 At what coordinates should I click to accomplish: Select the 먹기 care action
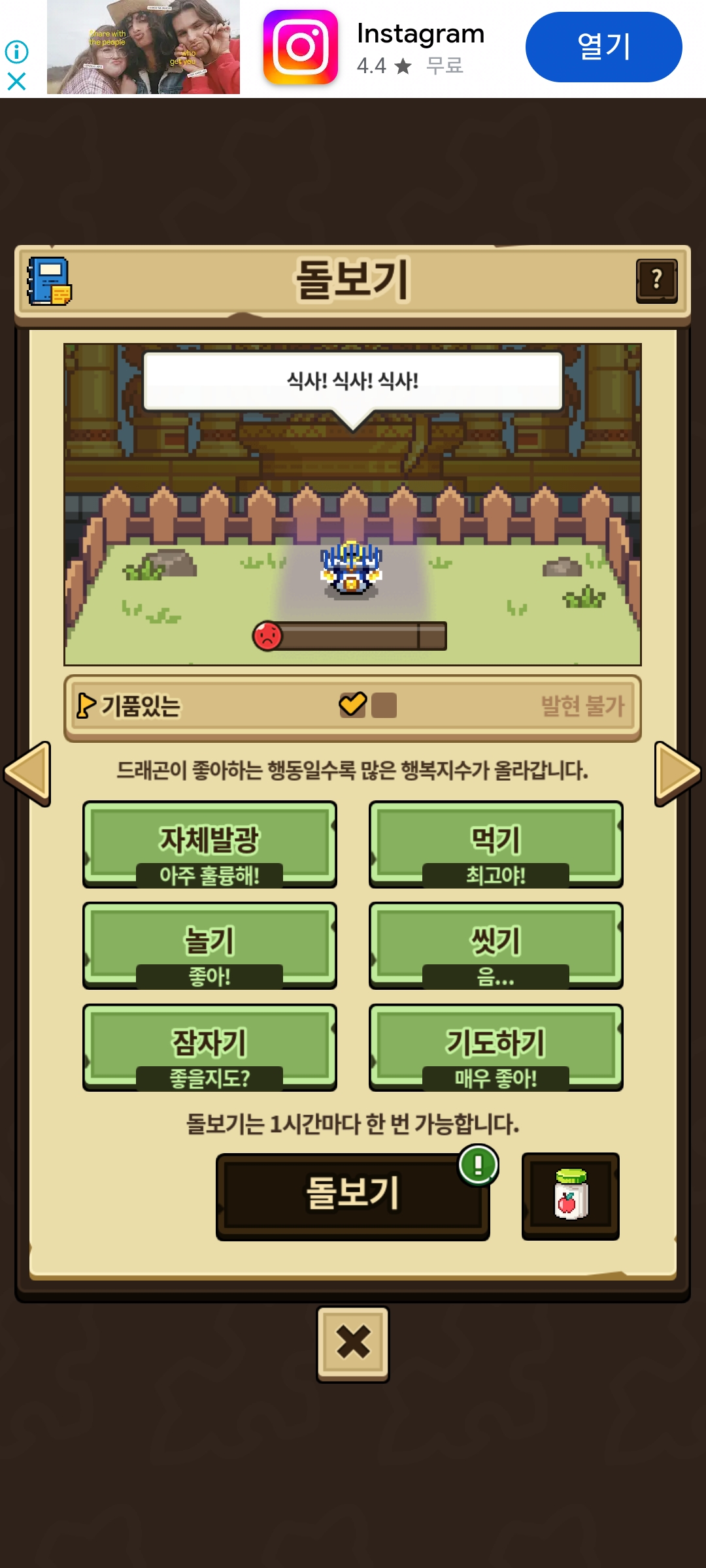pos(496,844)
